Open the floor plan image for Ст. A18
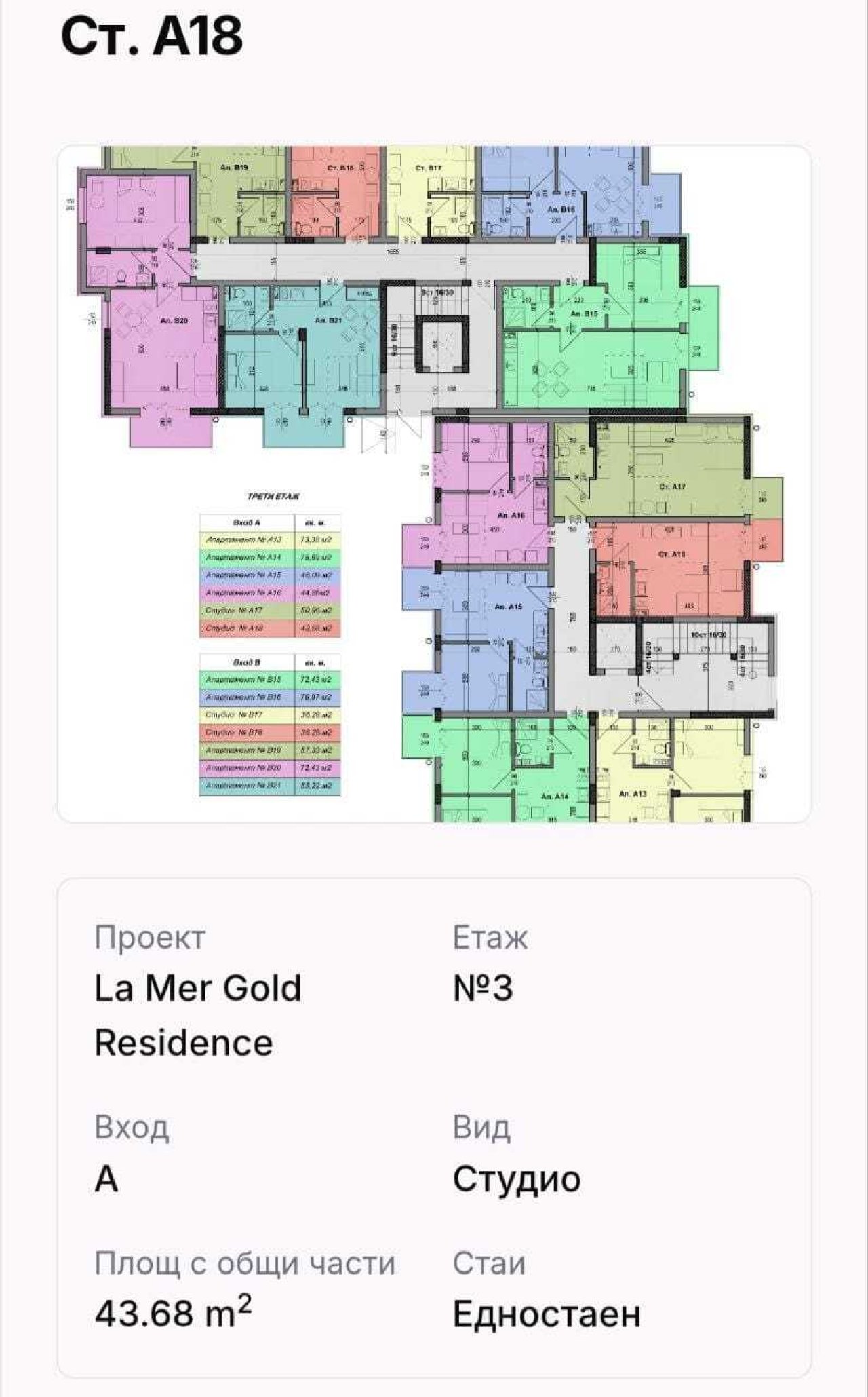This screenshot has width=868, height=1397. 434,484
